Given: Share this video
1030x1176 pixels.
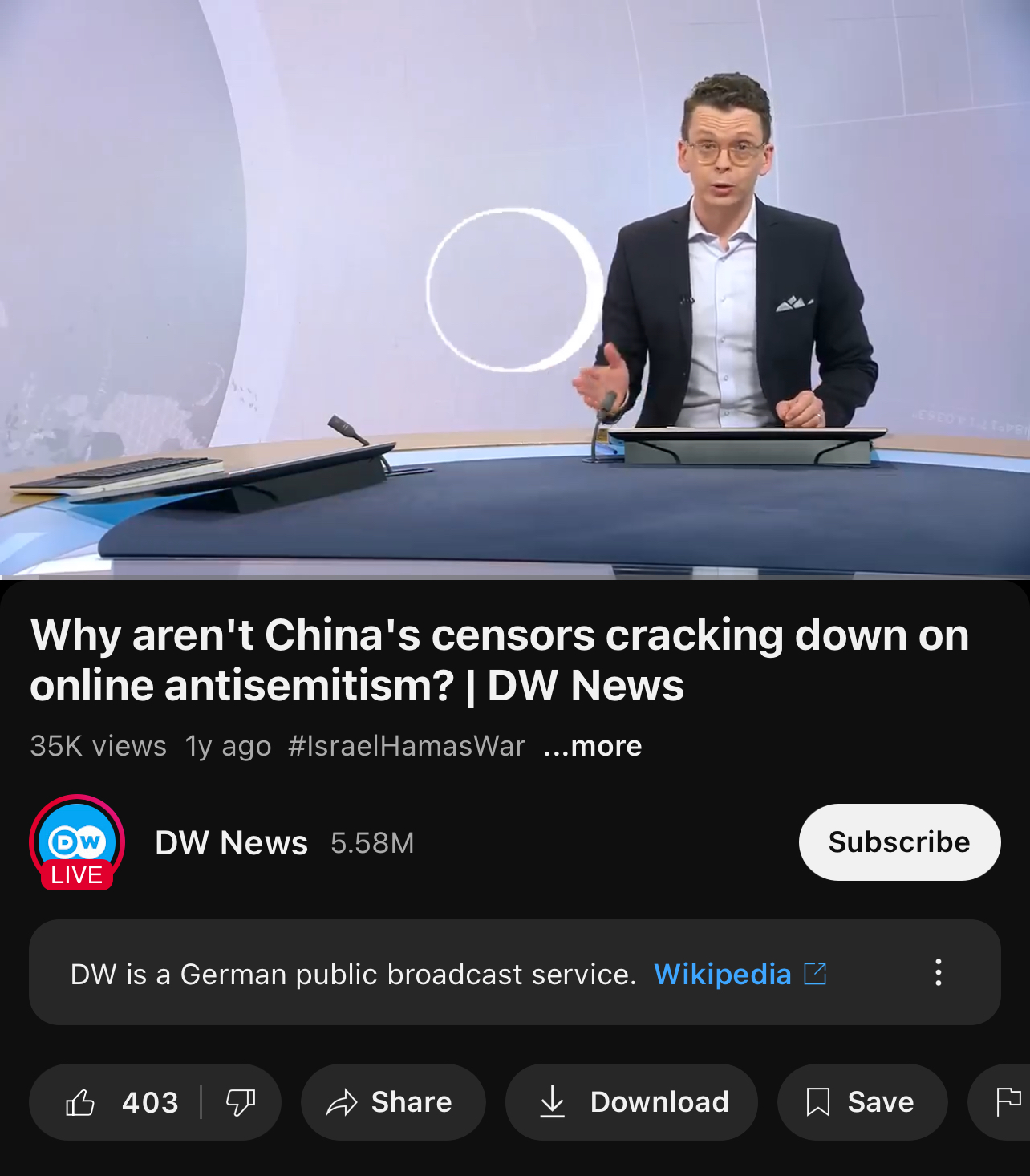Looking at the screenshot, I should 392,1102.
